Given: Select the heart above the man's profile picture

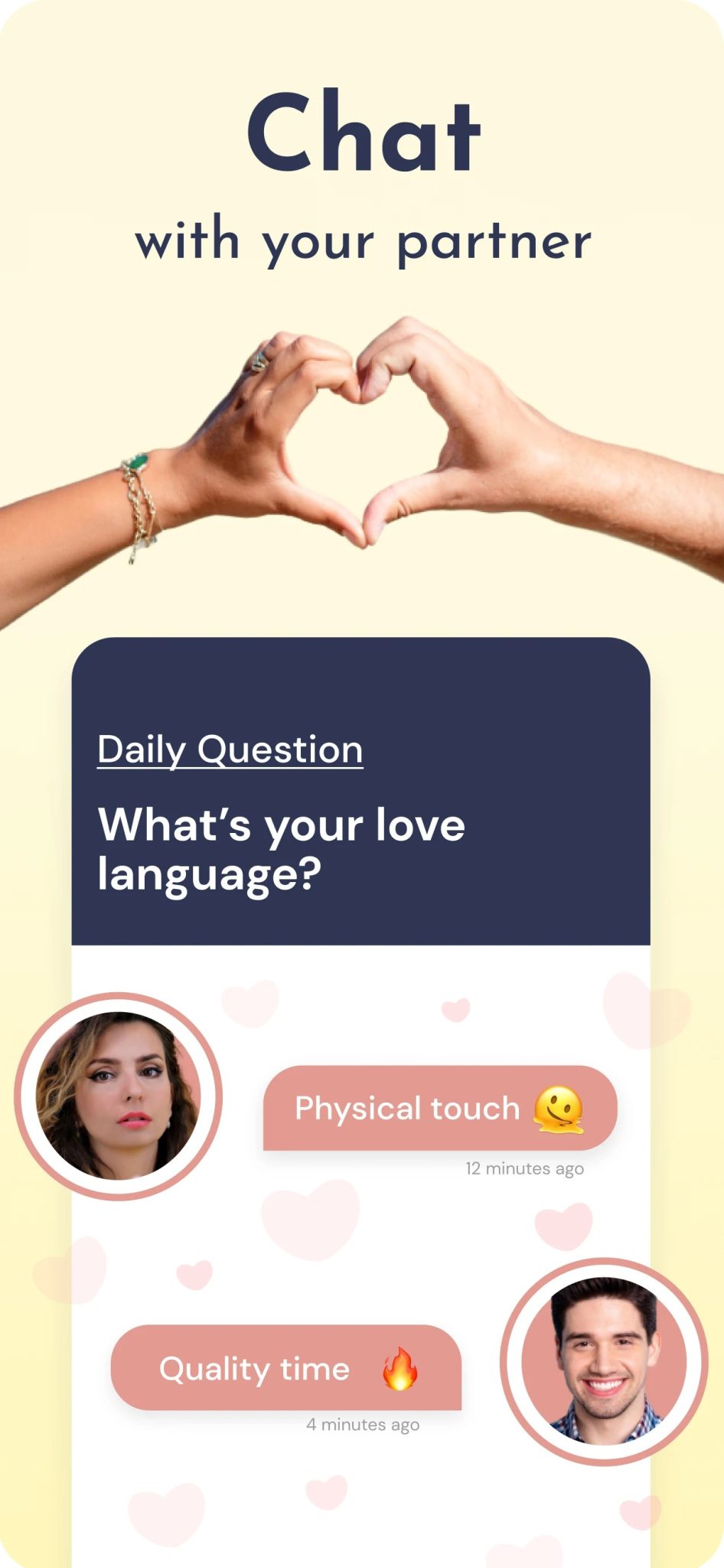Looking at the screenshot, I should [563, 1221].
